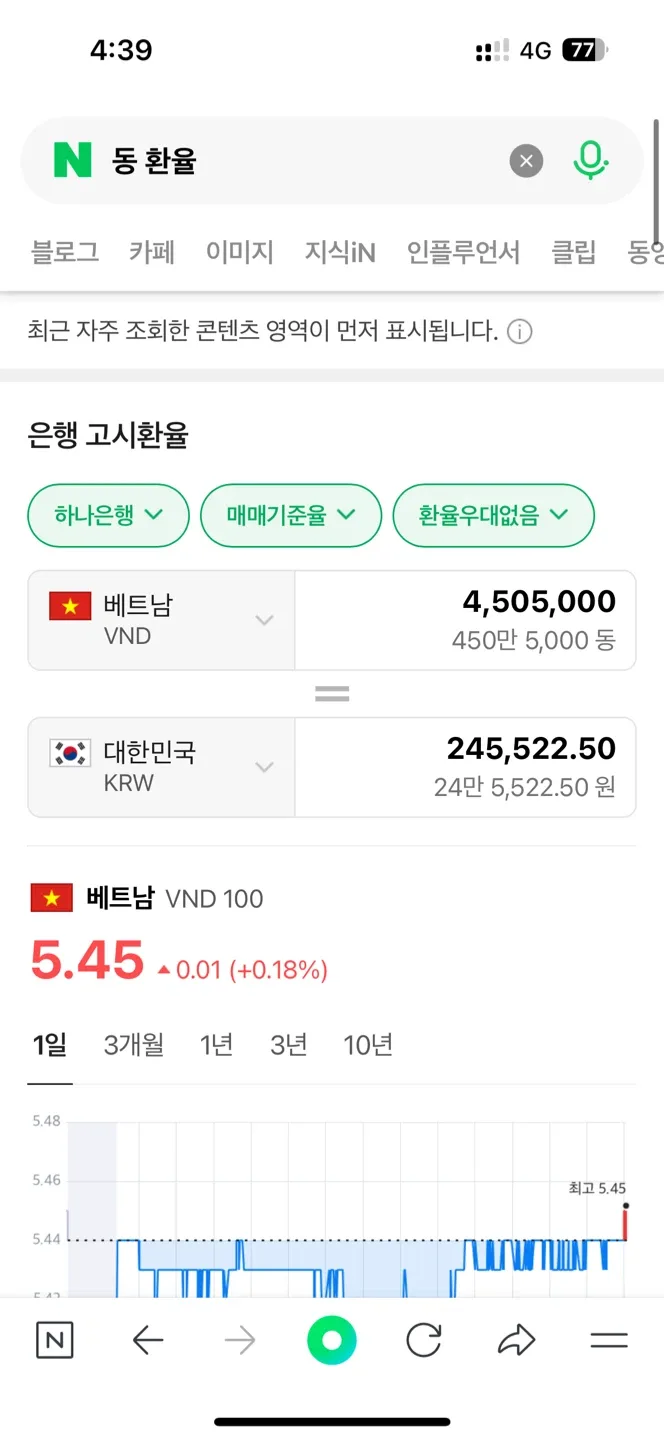Image resolution: width=664 pixels, height=1440 pixels.
Task: Switch to the 블로그 tab
Action: tap(65, 253)
